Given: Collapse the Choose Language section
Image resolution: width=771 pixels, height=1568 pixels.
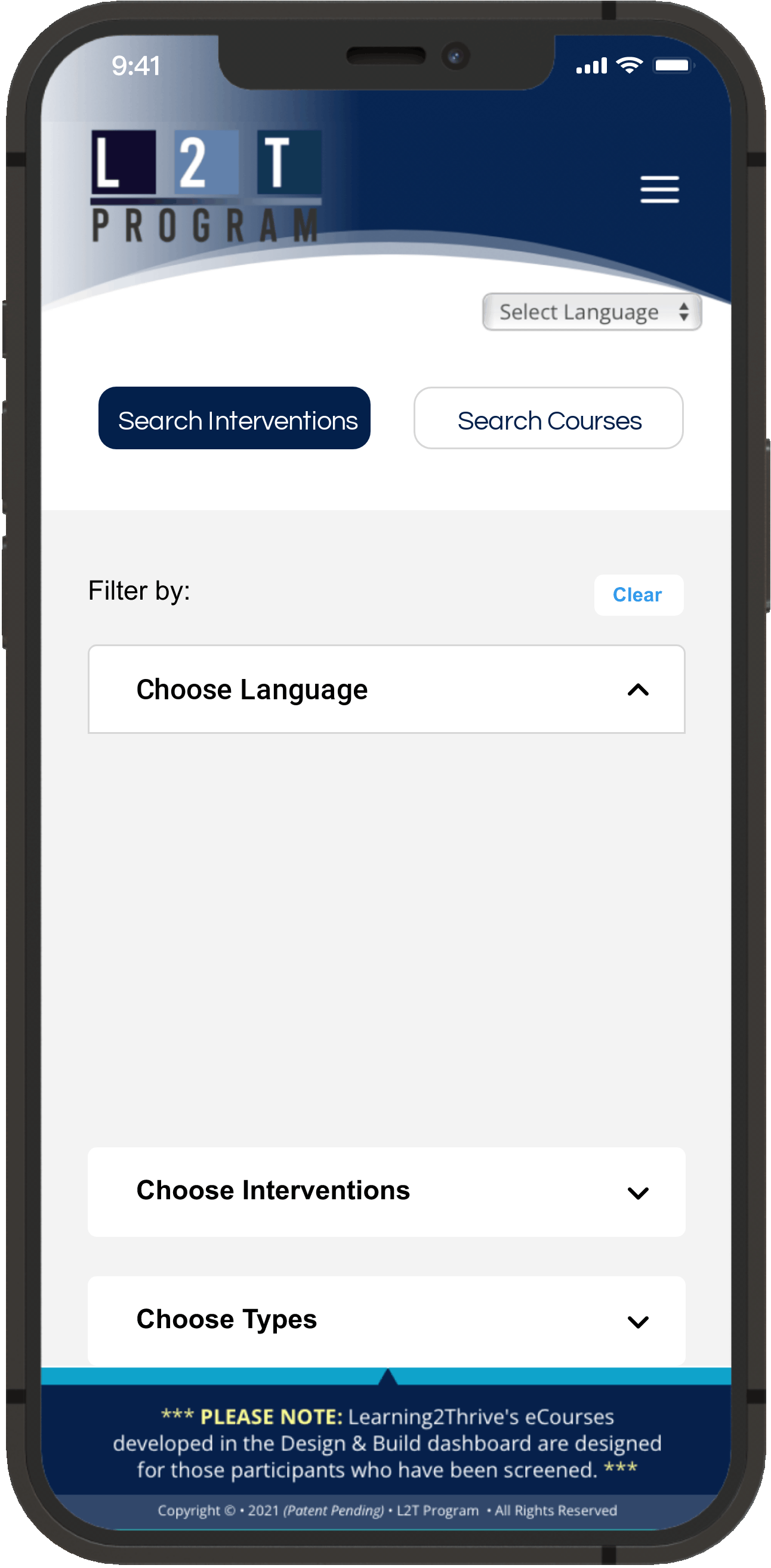Looking at the screenshot, I should pos(386,689).
